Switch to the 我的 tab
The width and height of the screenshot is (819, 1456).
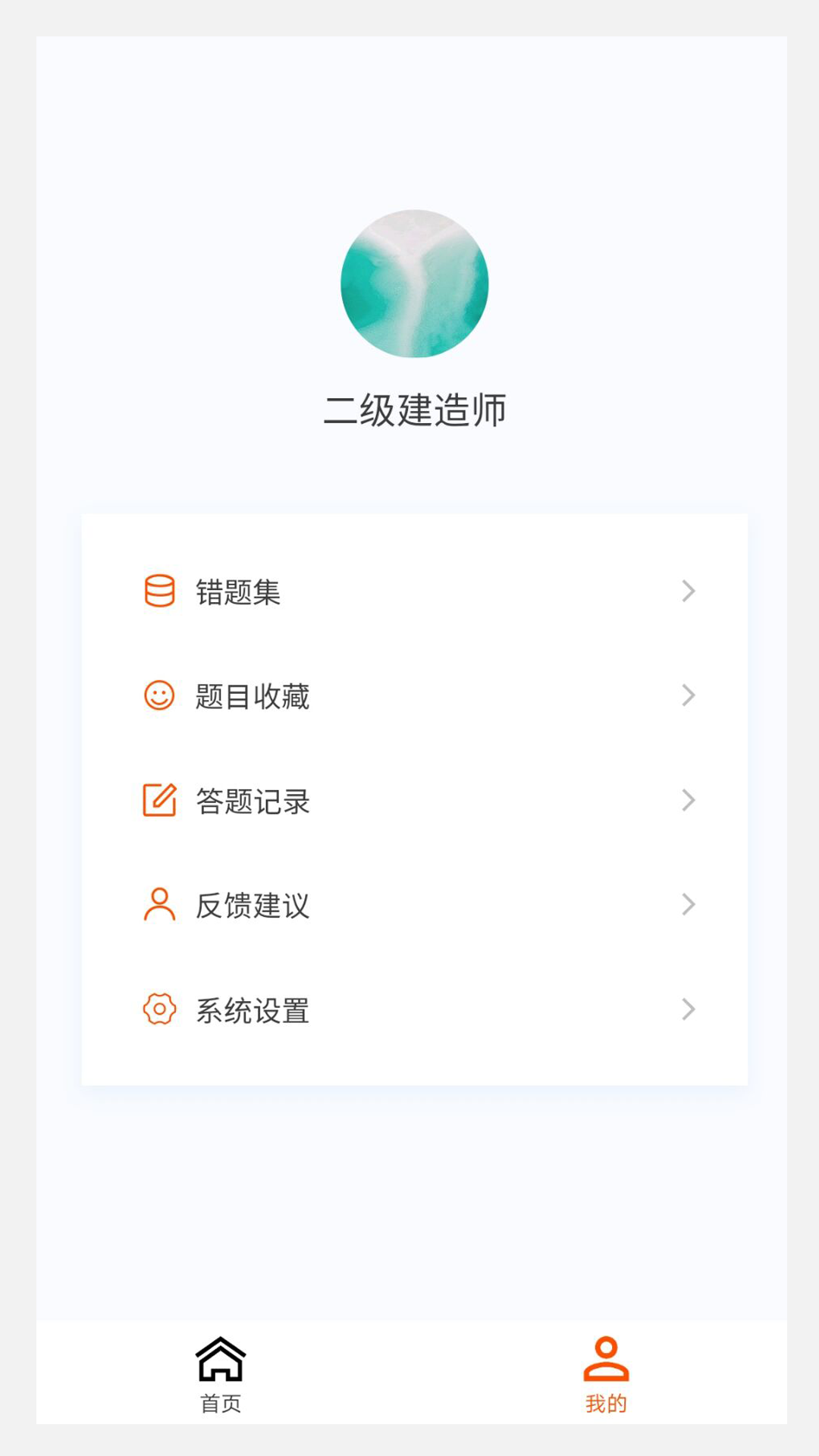604,1376
